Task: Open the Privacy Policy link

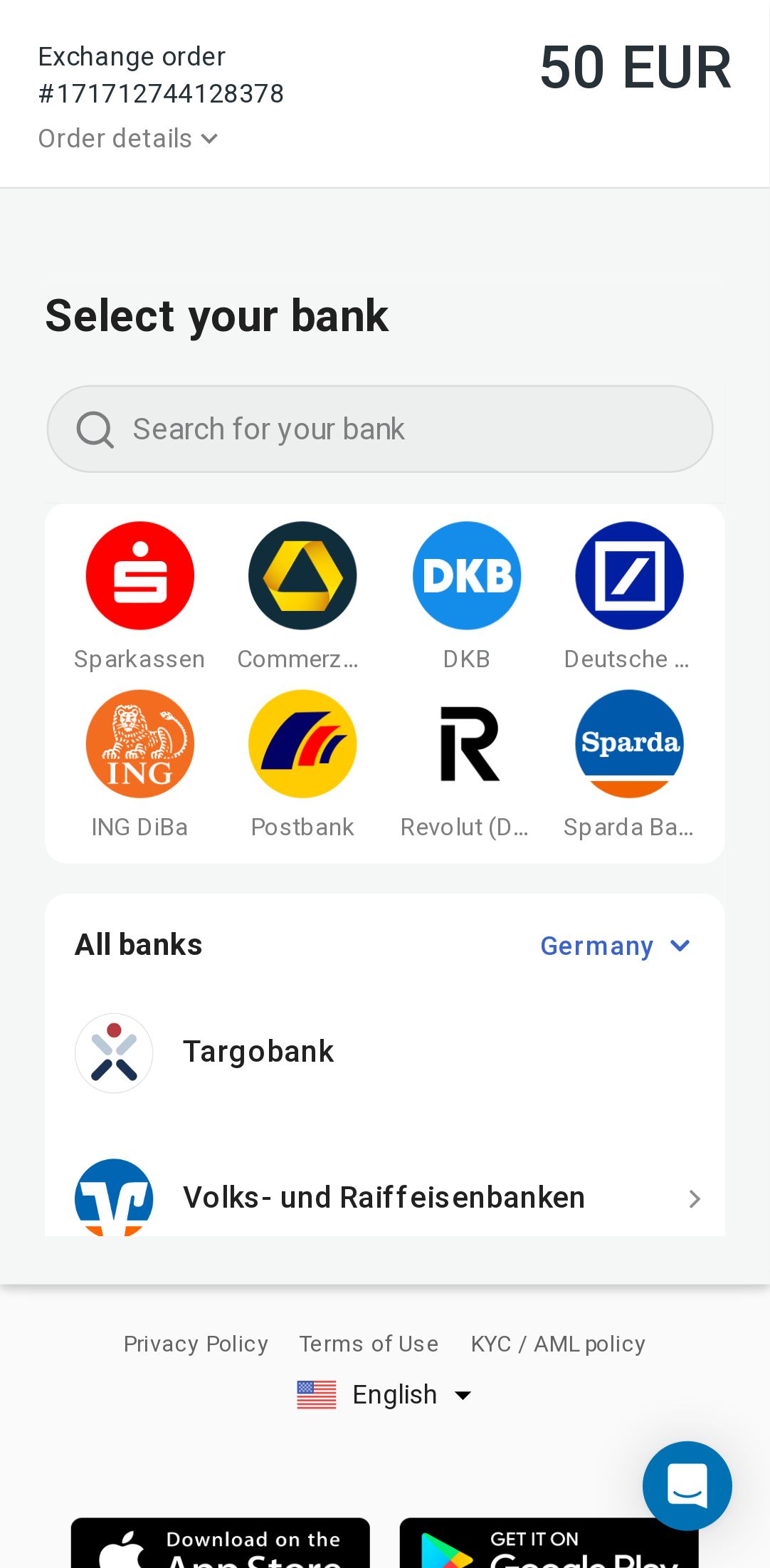Action: point(196,1344)
